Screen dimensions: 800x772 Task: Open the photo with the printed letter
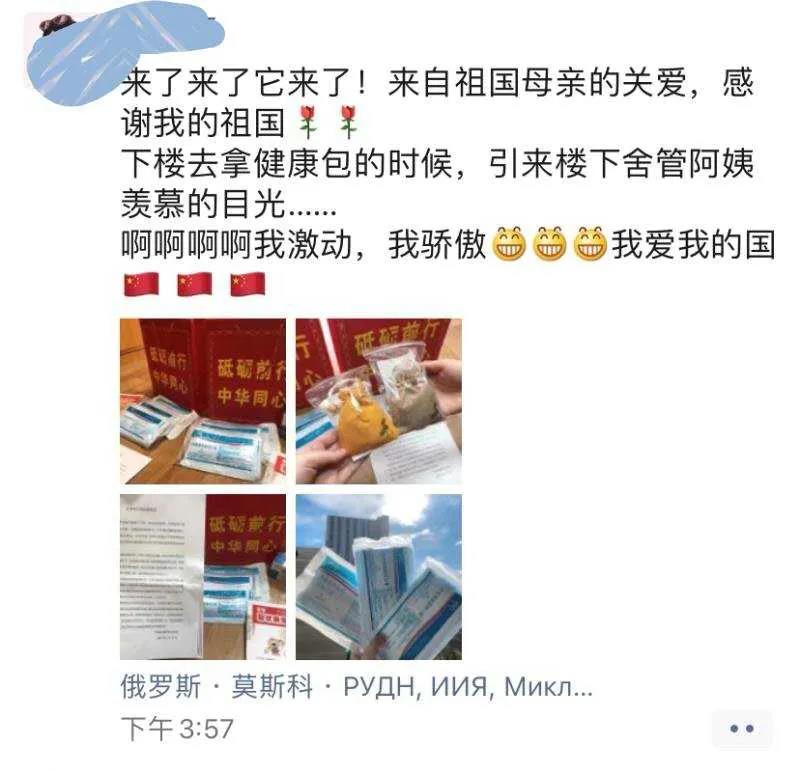[203, 576]
